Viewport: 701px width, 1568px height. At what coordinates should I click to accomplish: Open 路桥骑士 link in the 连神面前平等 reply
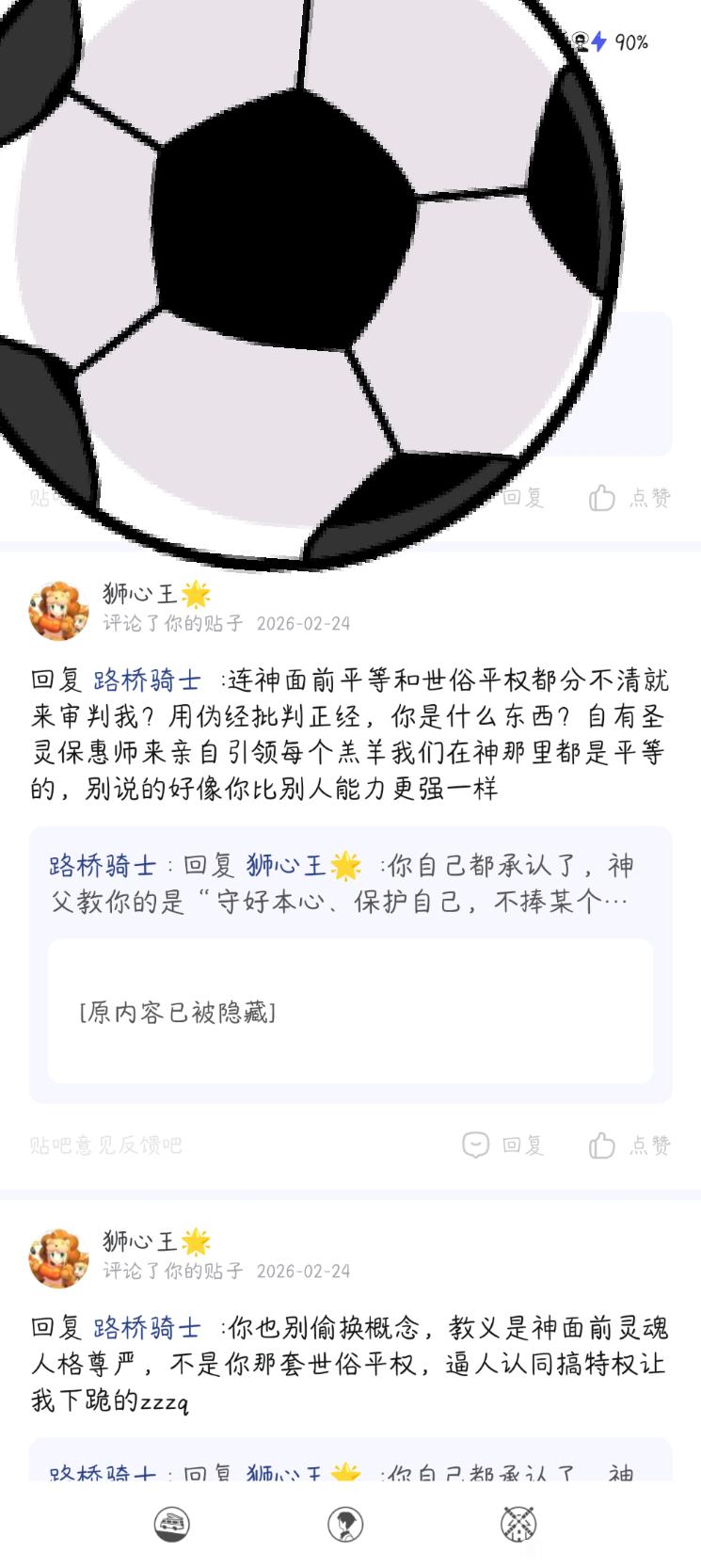pos(147,680)
